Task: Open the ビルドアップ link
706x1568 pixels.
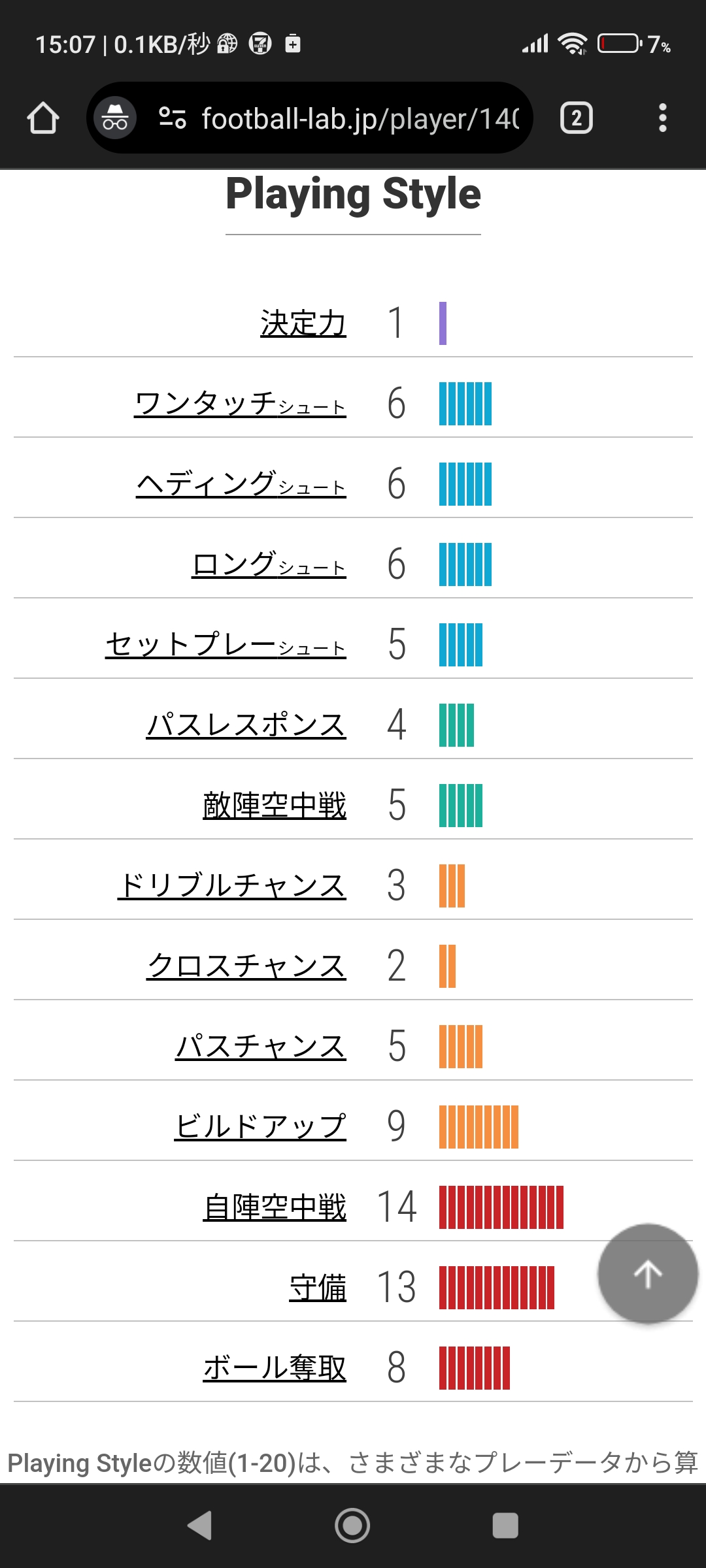Action: coord(260,1127)
